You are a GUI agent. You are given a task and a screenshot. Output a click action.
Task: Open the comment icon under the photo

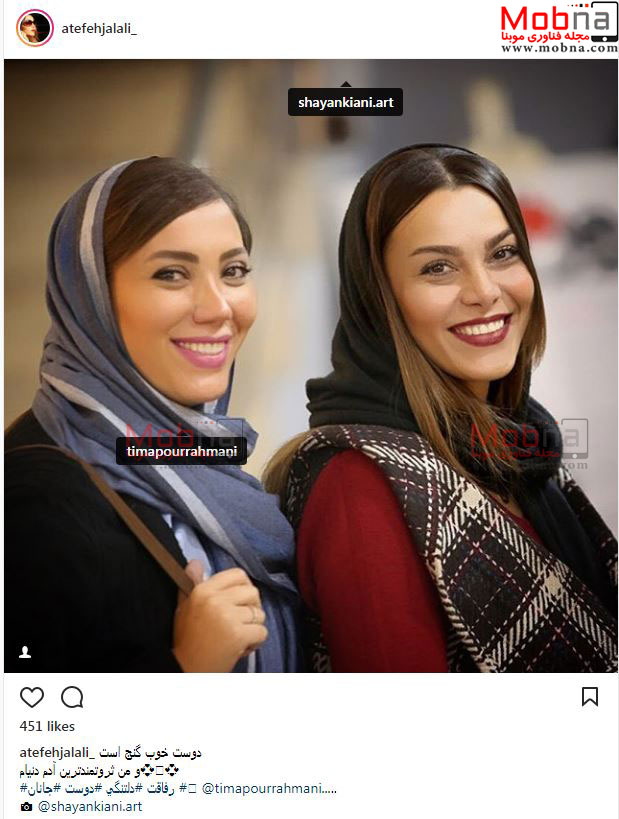click(x=72, y=697)
